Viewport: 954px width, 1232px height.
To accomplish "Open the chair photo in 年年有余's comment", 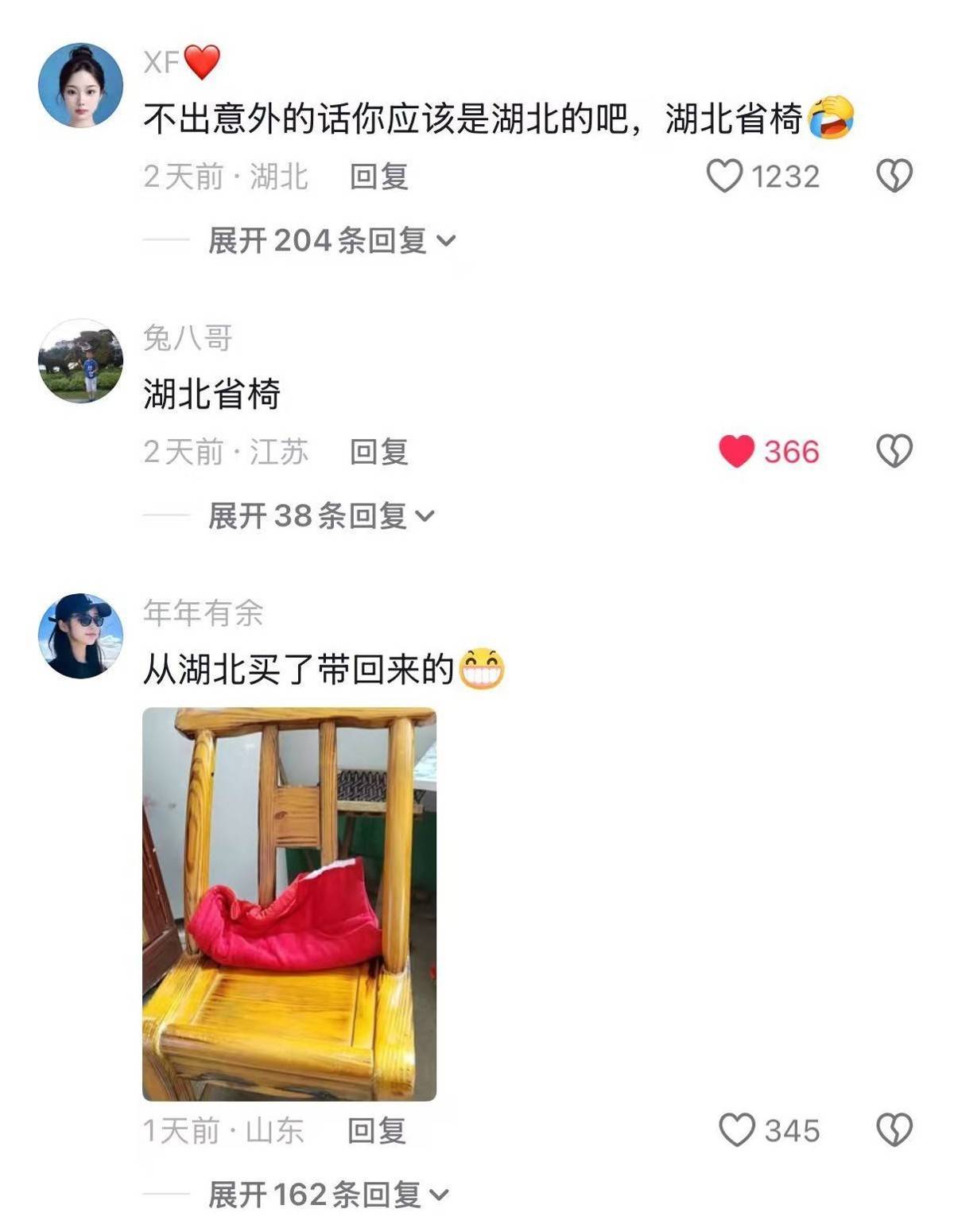I will tap(289, 904).
